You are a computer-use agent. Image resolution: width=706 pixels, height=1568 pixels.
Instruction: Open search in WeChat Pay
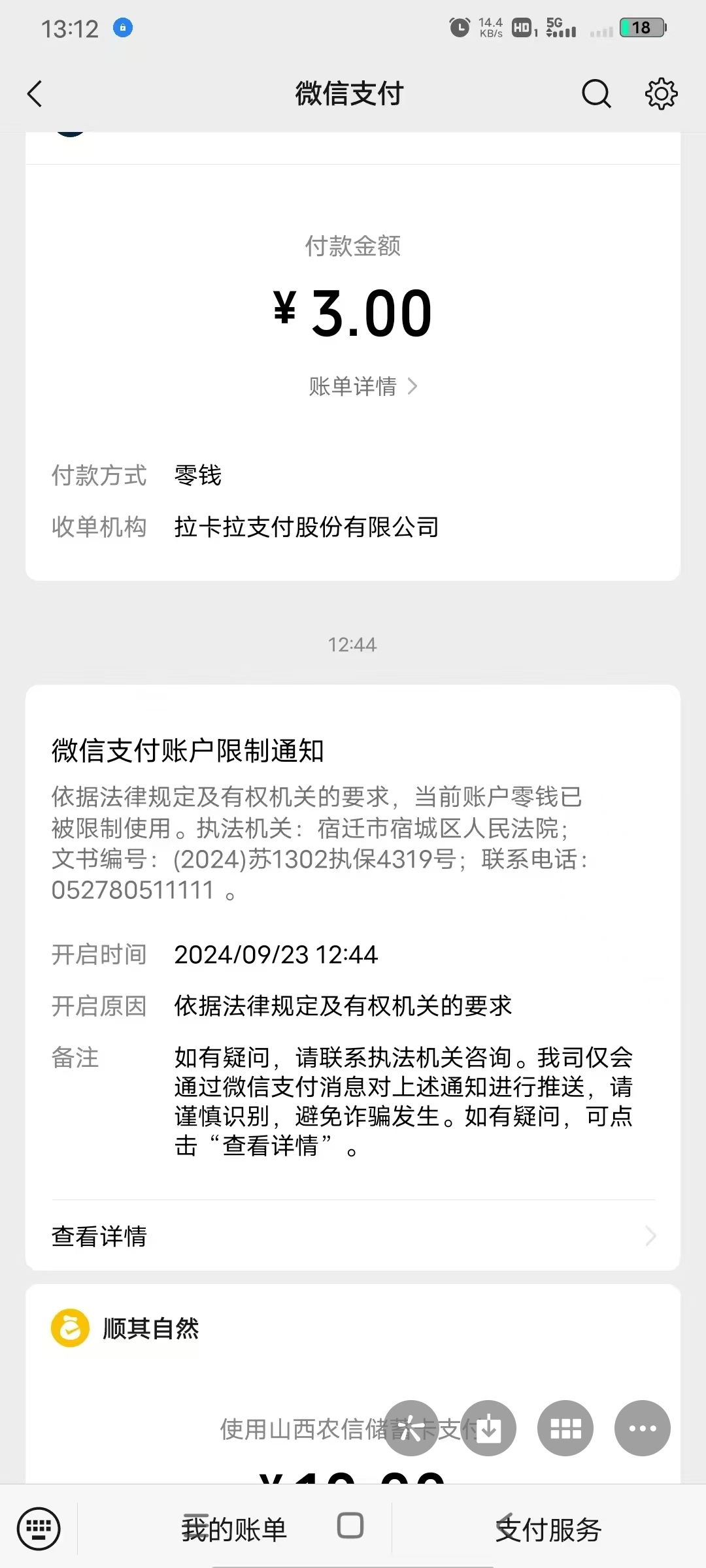(596, 93)
